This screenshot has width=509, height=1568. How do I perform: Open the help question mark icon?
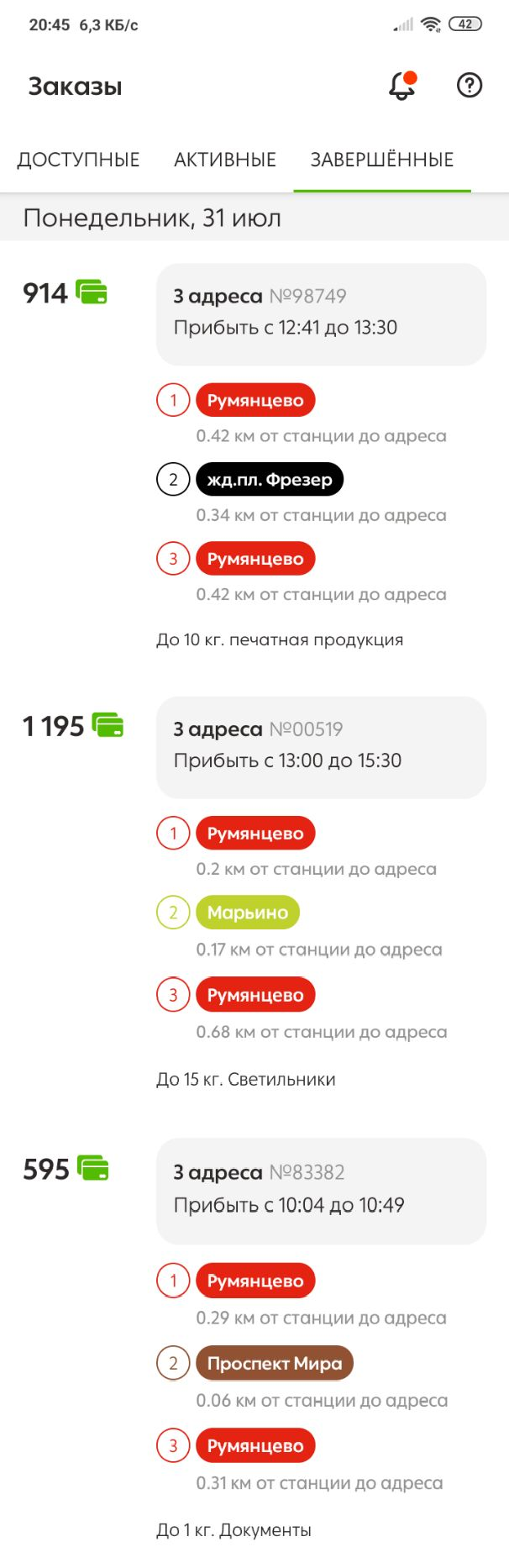[469, 86]
